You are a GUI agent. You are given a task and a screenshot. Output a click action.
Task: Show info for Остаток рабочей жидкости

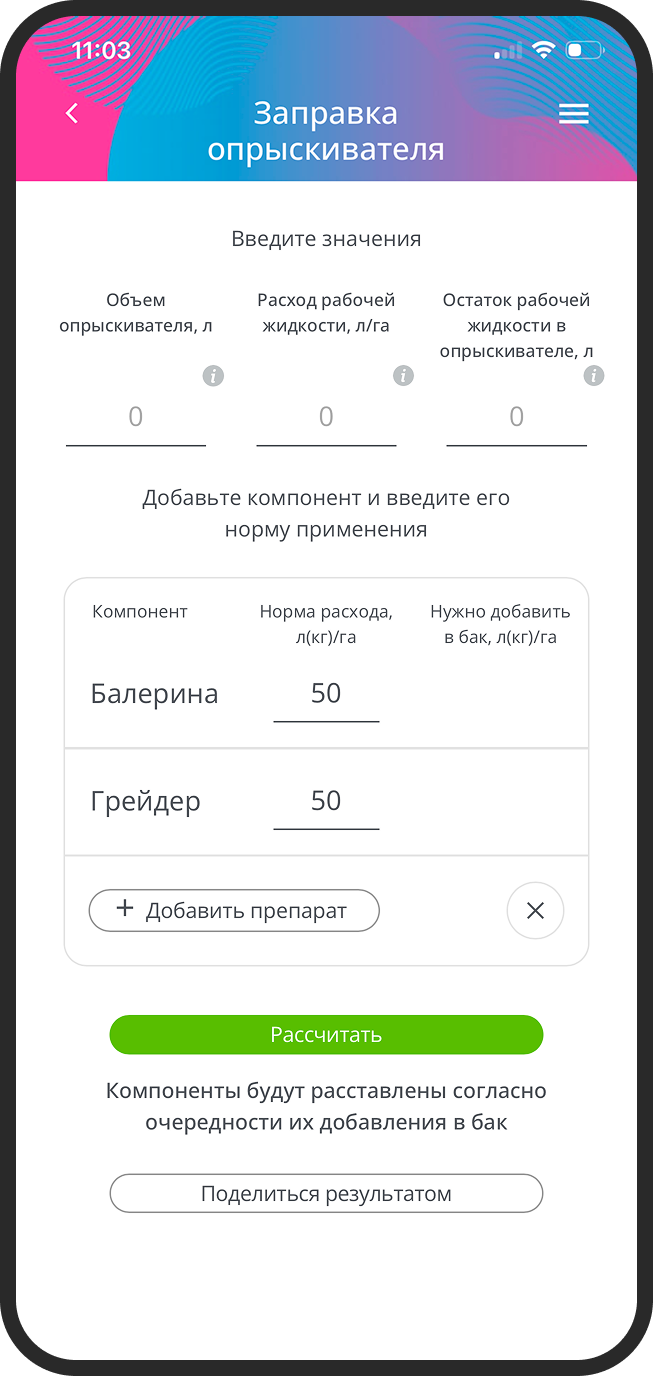(x=594, y=376)
